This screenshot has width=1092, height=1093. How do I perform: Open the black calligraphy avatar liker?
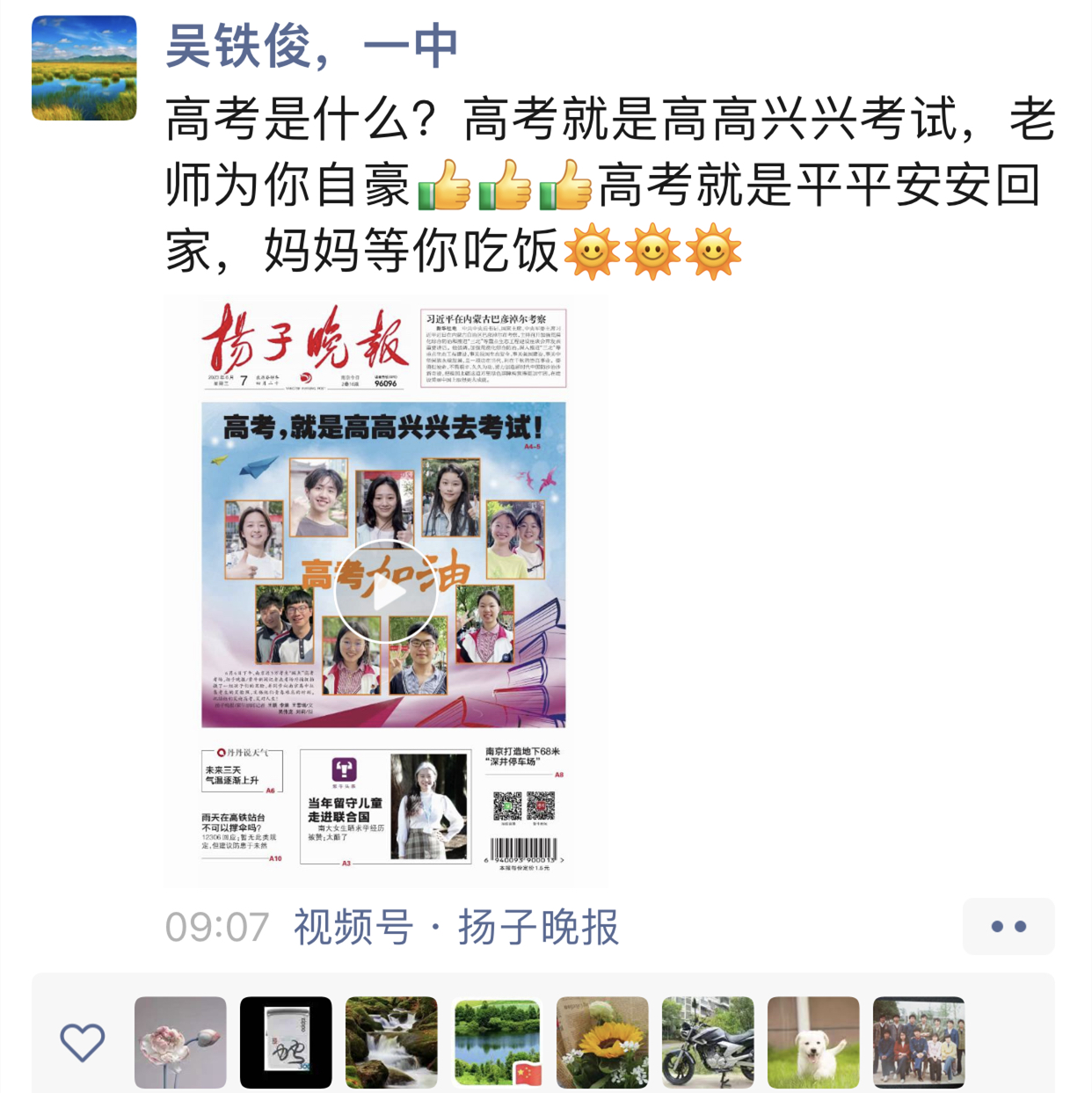pyautogui.click(x=286, y=1042)
